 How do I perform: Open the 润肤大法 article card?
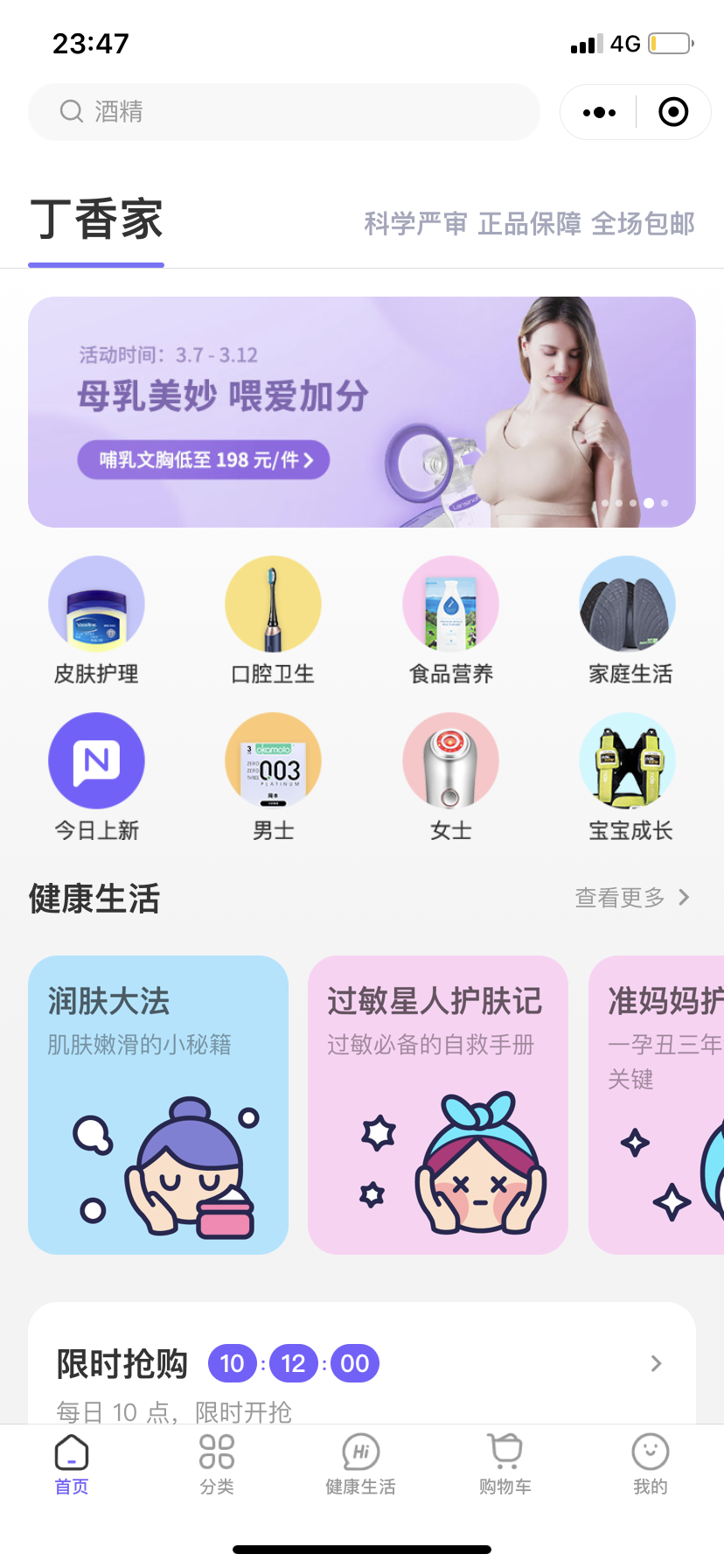158,1104
